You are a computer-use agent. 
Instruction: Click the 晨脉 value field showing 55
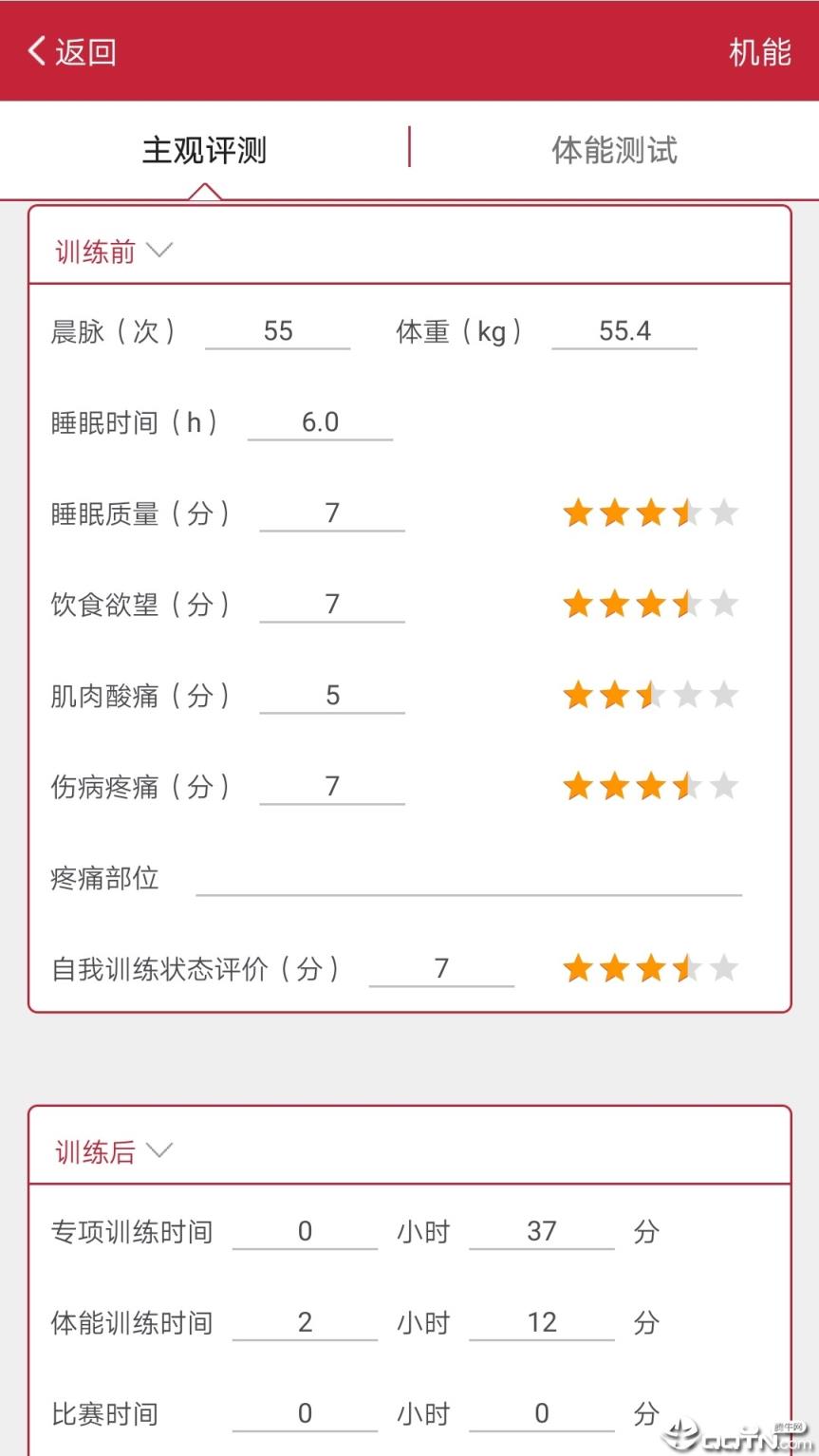click(277, 331)
